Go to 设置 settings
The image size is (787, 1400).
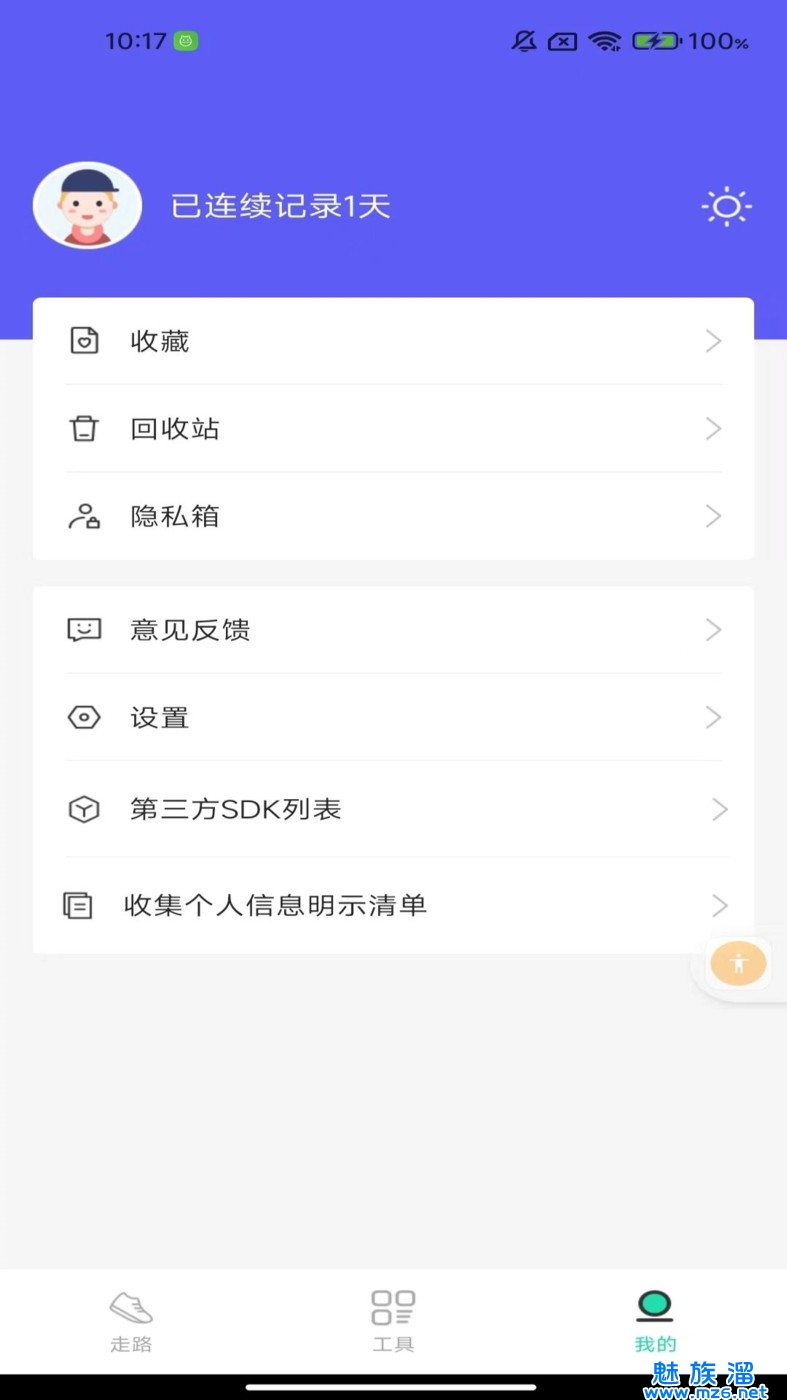tap(393, 717)
